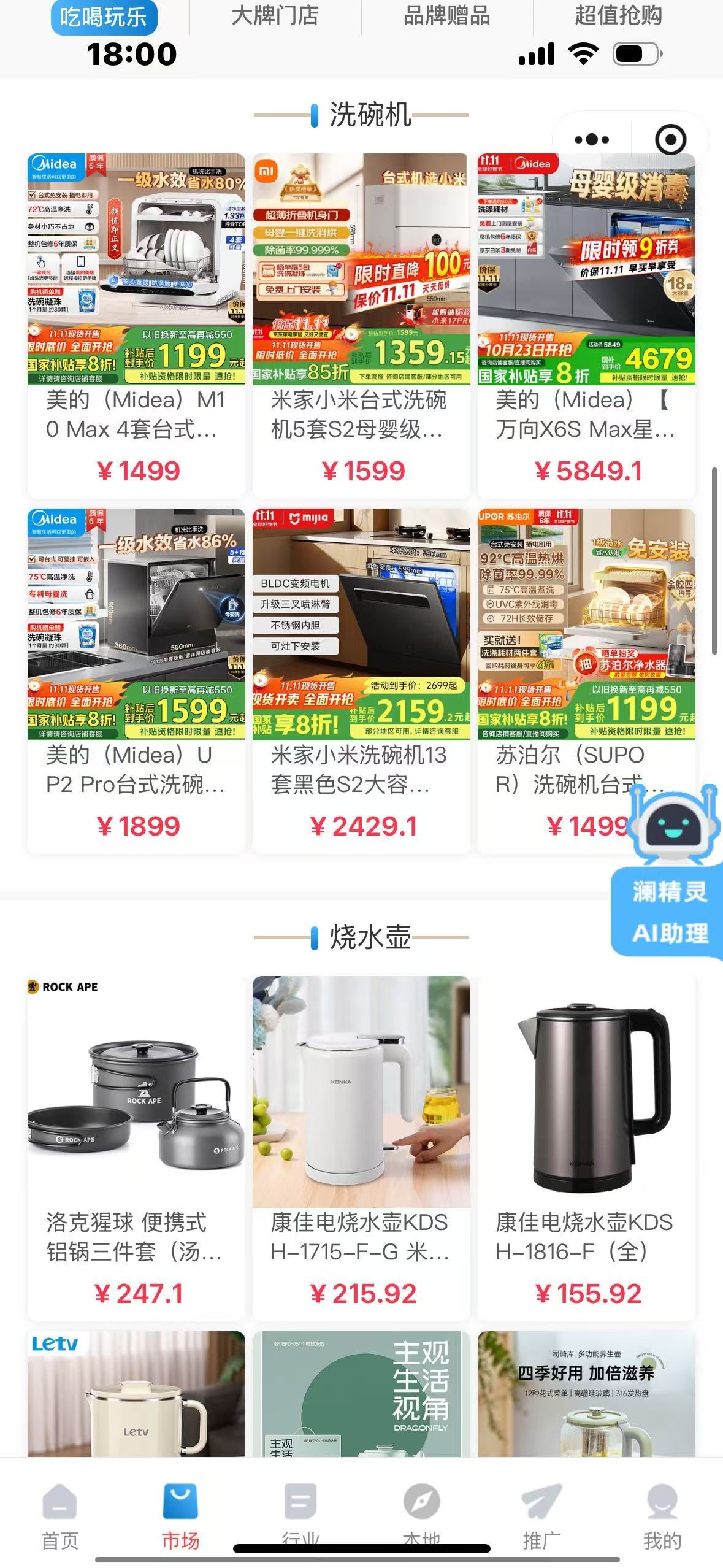Go to the 首页 home tab
Screen dimensions: 723x1568
tap(60, 1515)
